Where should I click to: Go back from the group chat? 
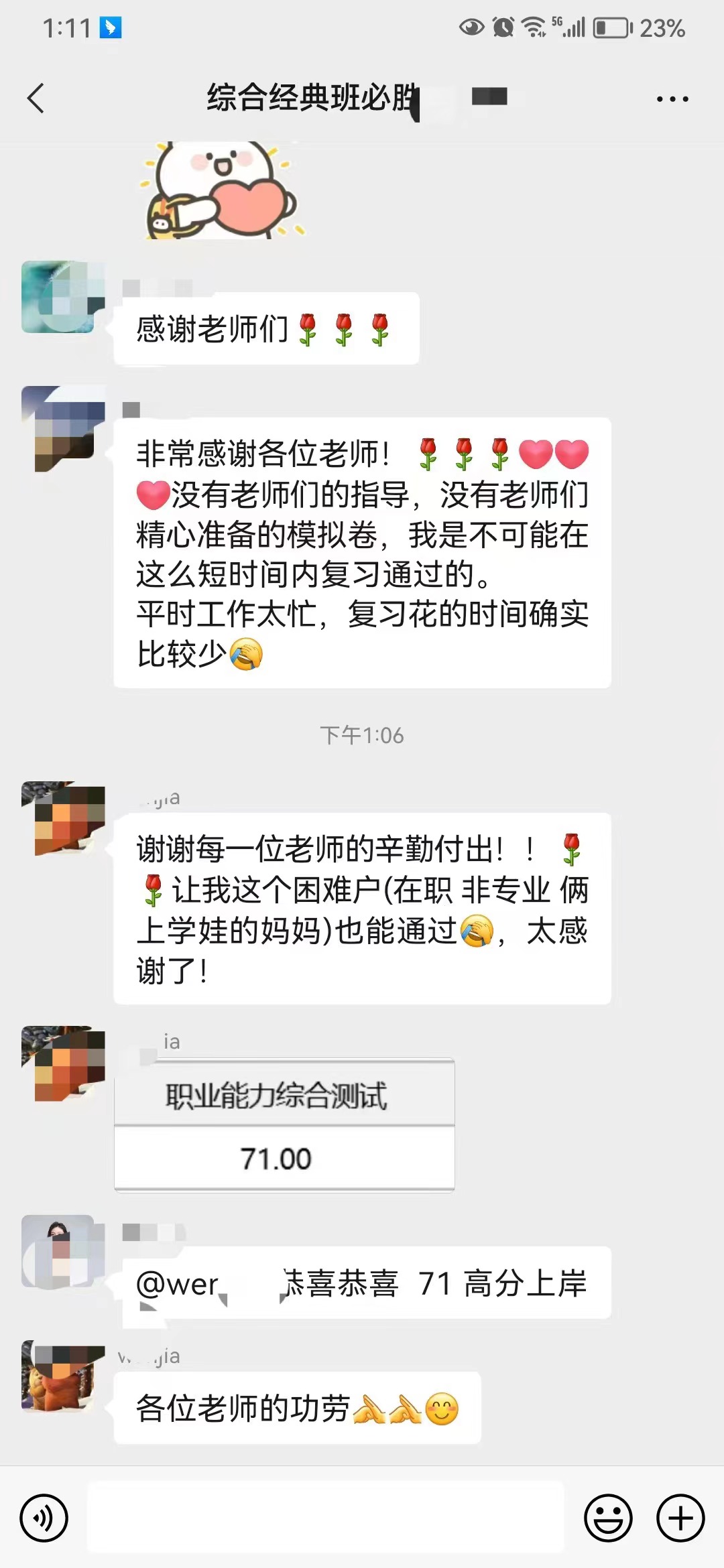pos(36,99)
